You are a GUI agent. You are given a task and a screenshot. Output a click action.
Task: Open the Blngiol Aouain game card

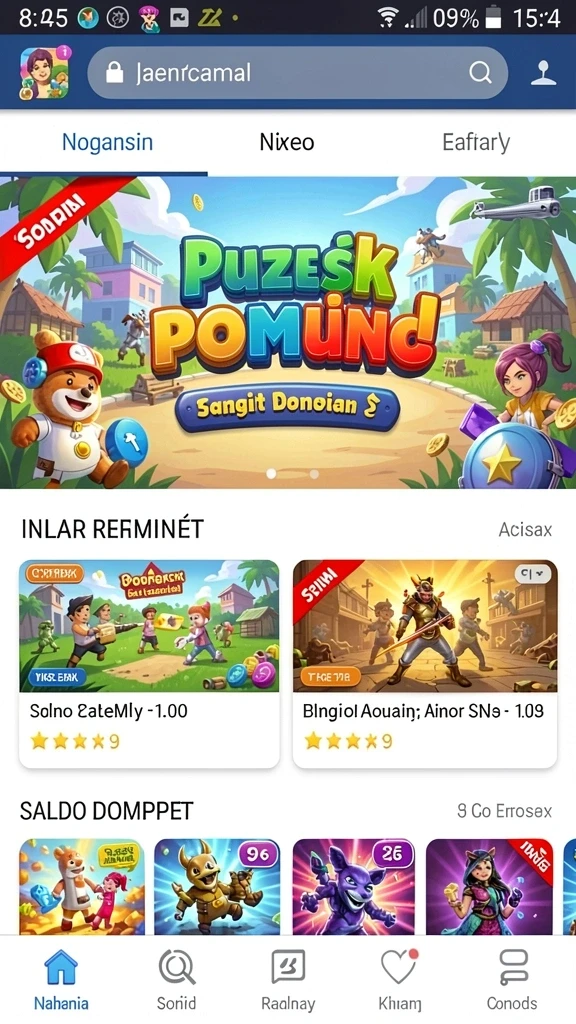[425, 664]
